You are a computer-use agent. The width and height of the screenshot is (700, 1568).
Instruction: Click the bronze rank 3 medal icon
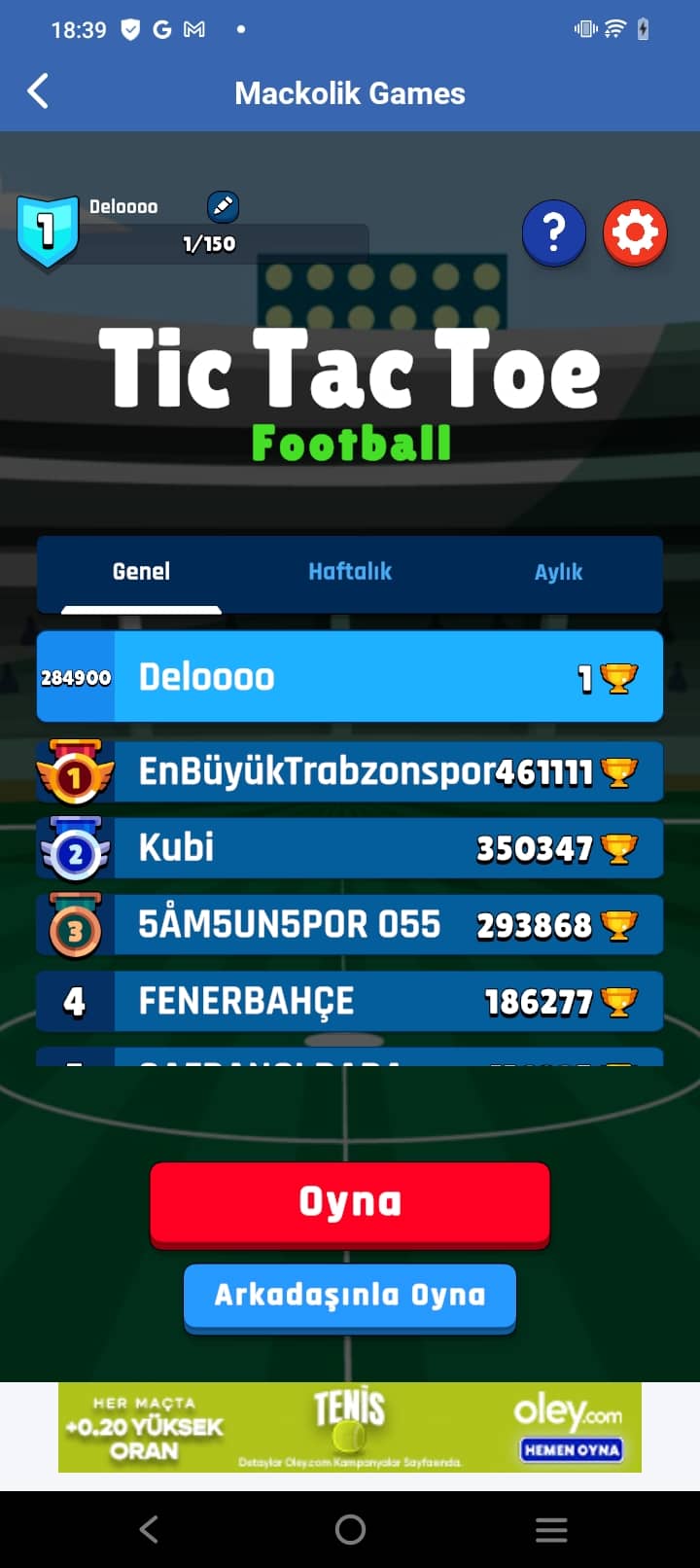pyautogui.click(x=76, y=924)
